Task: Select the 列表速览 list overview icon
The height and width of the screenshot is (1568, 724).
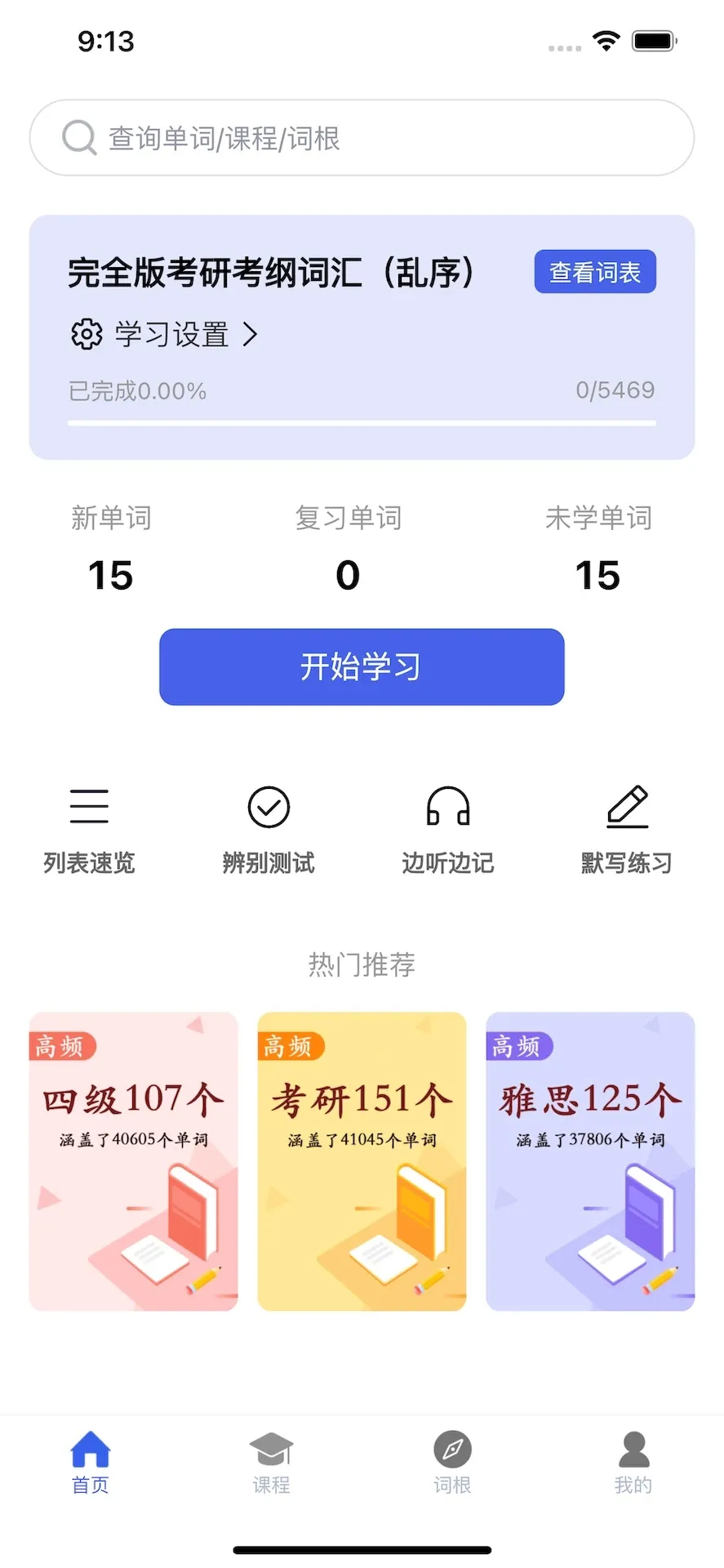Action: pyautogui.click(x=89, y=807)
